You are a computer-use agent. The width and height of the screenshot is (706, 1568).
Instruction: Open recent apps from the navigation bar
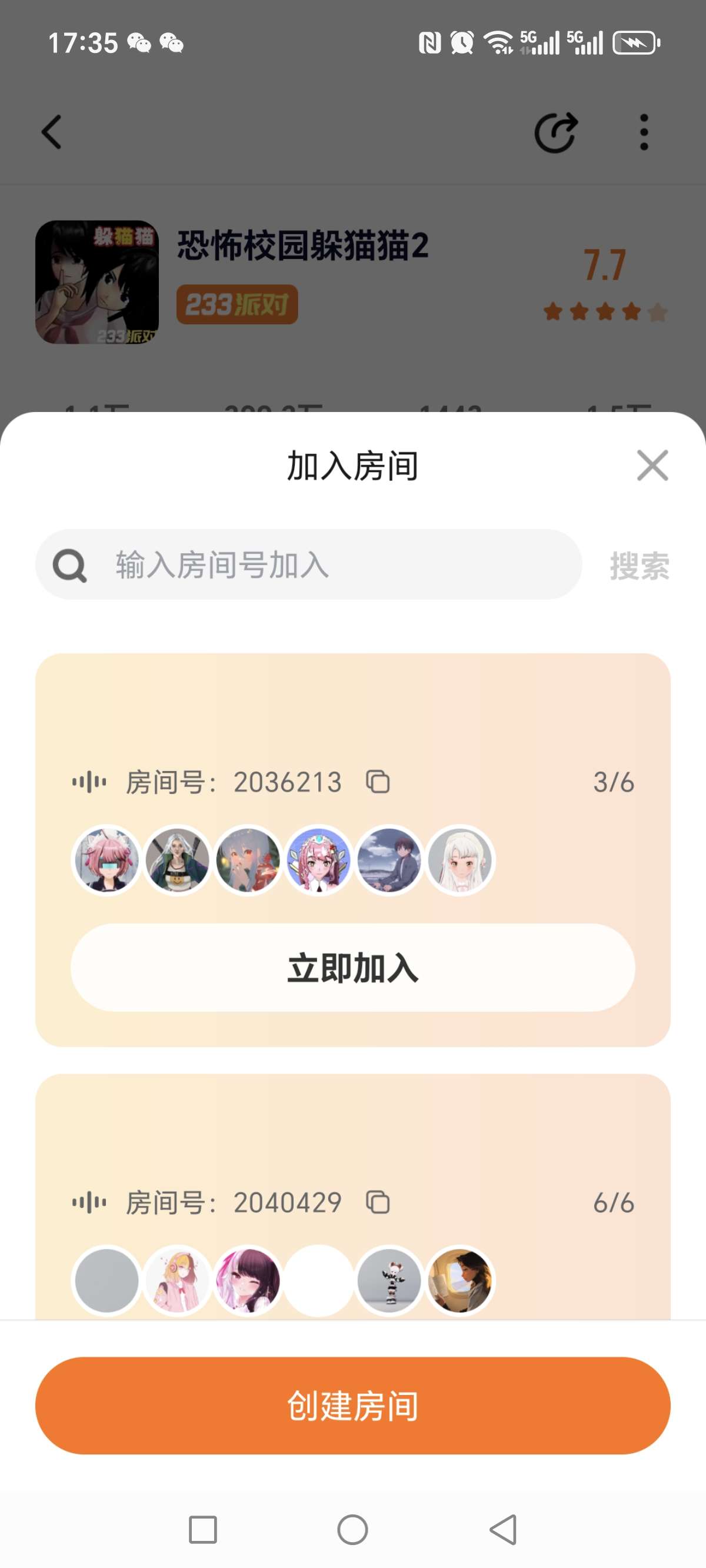pyautogui.click(x=202, y=1529)
